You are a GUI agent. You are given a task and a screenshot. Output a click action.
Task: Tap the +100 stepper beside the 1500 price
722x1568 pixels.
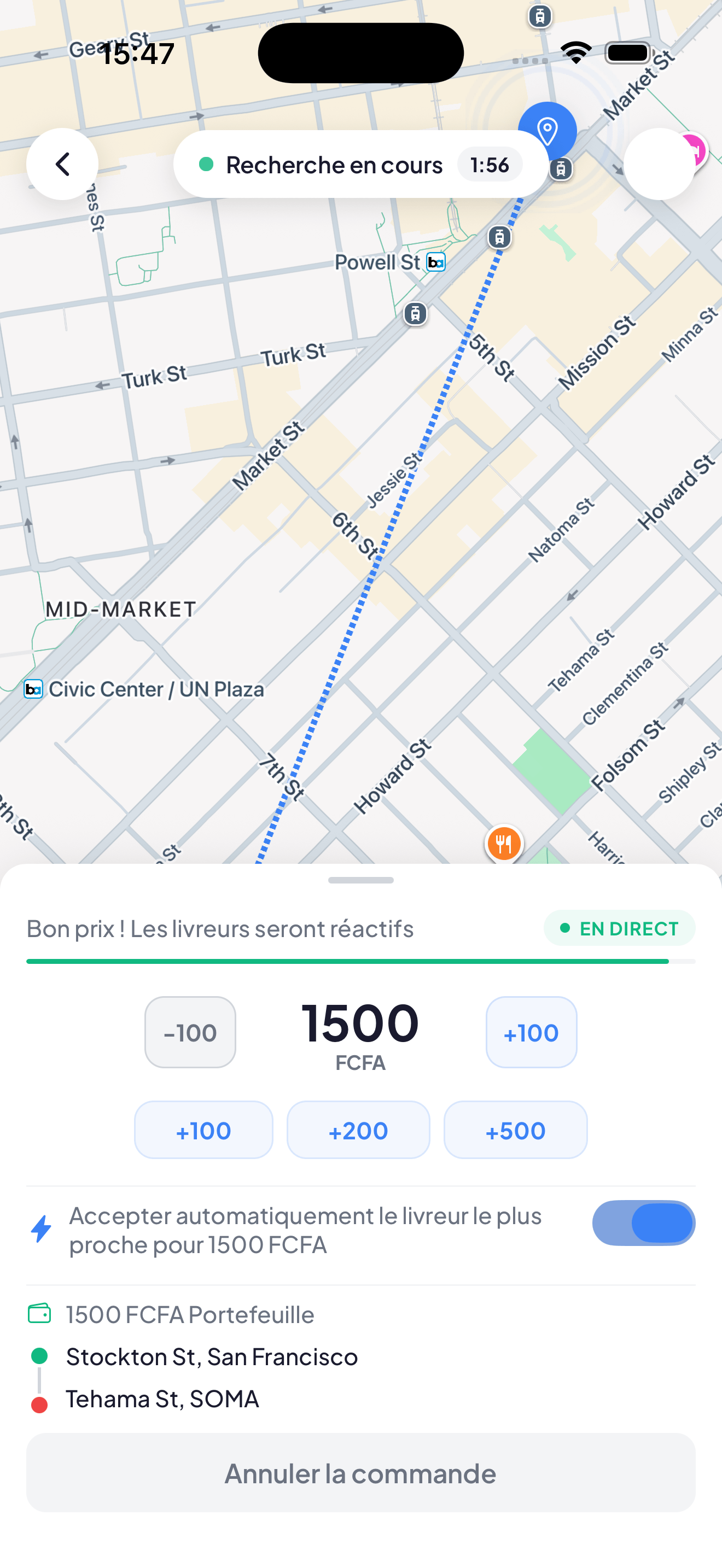pyautogui.click(x=531, y=1032)
